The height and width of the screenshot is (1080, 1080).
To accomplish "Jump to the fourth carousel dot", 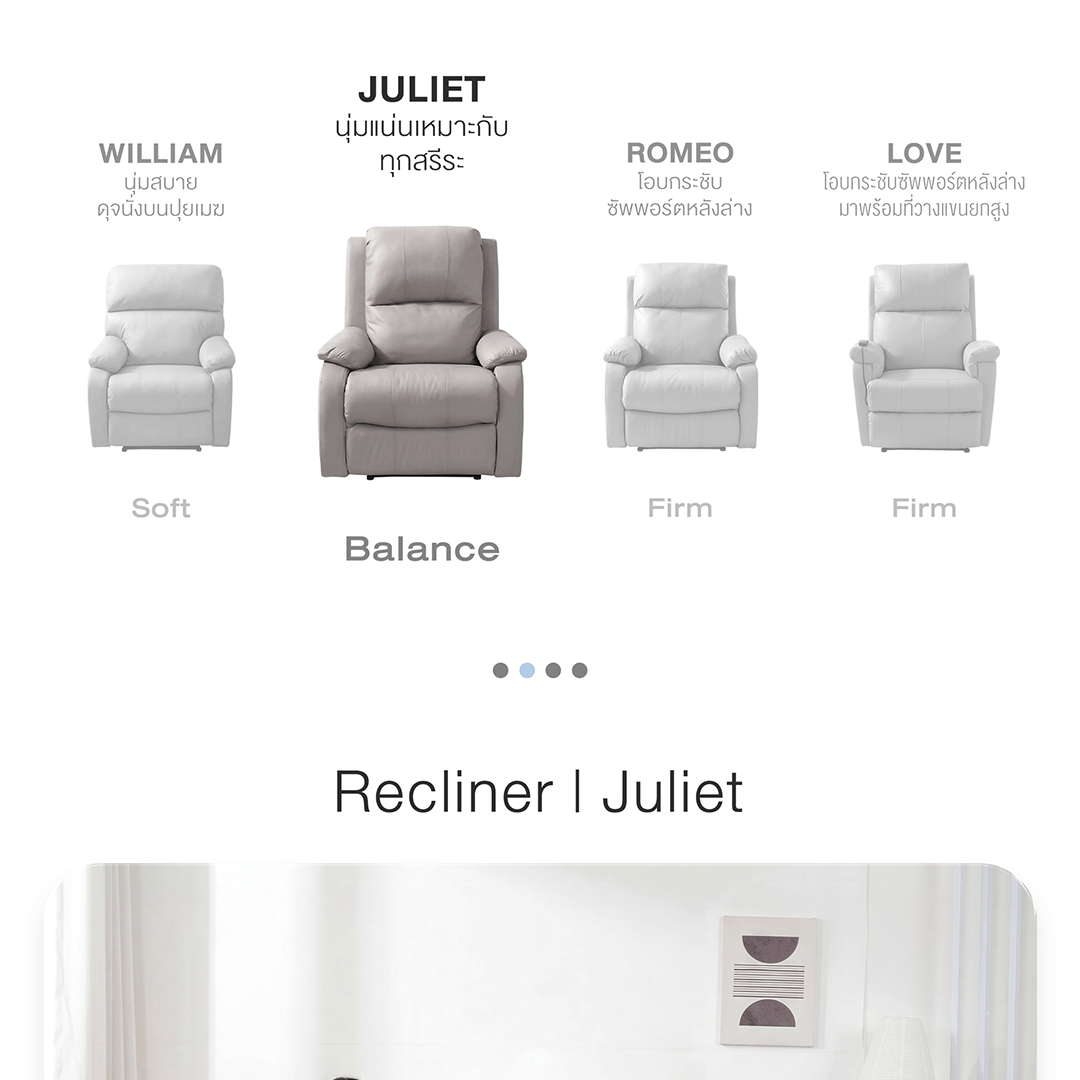I will [x=580, y=670].
